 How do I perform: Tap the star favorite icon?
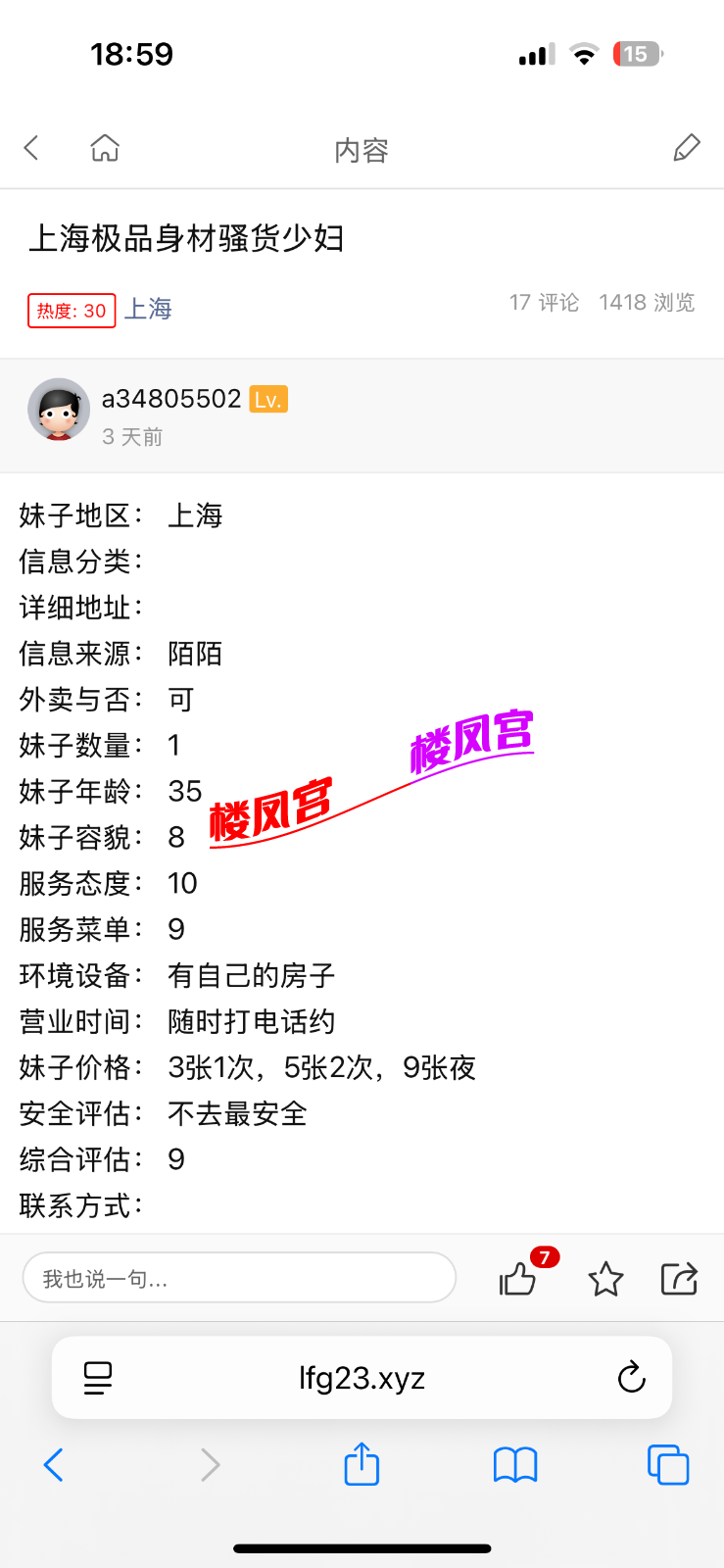(x=604, y=1279)
